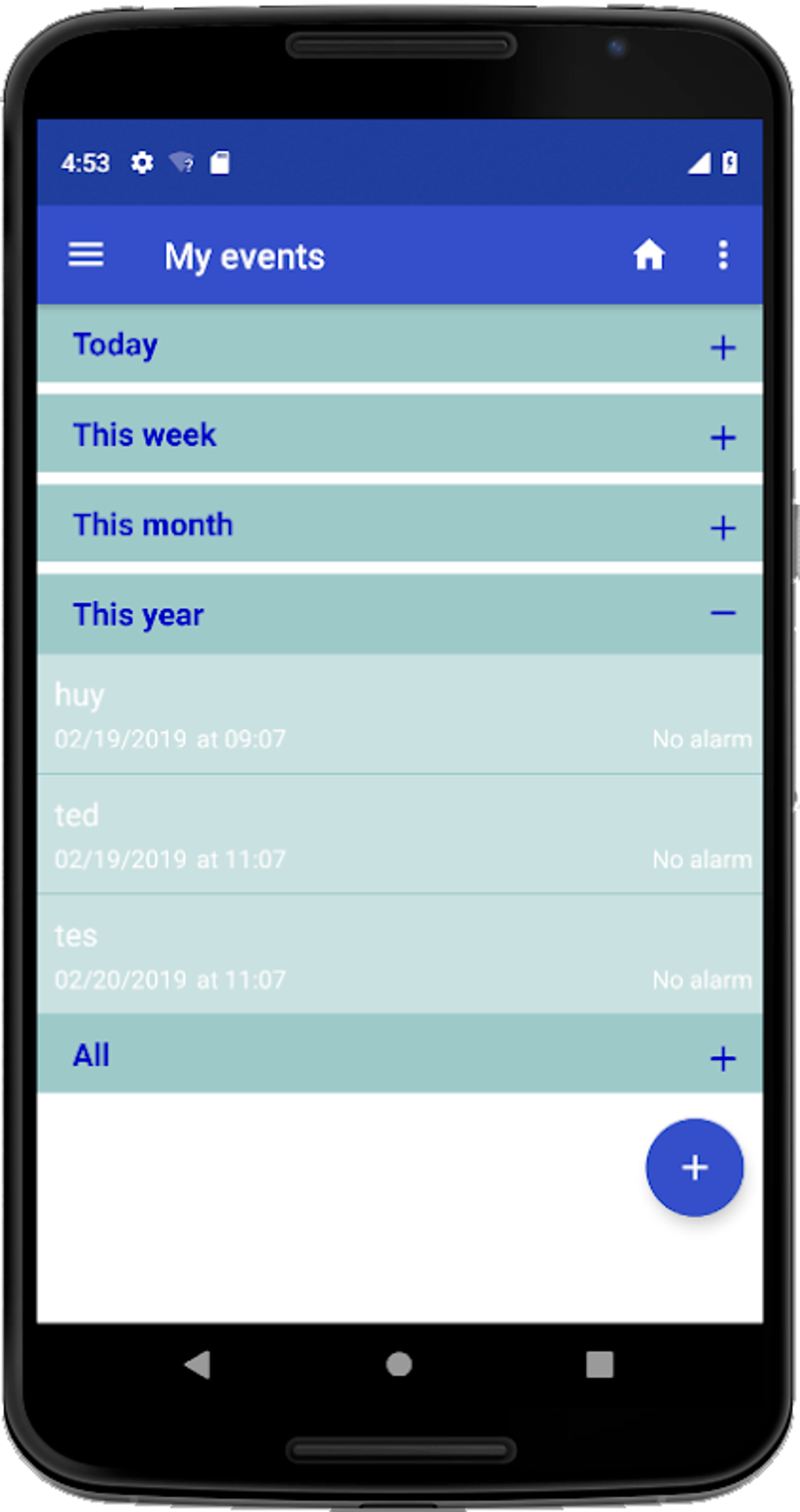Screen dimensions: 800x1512
Task: Go back using the system back button
Action: (x=198, y=1365)
